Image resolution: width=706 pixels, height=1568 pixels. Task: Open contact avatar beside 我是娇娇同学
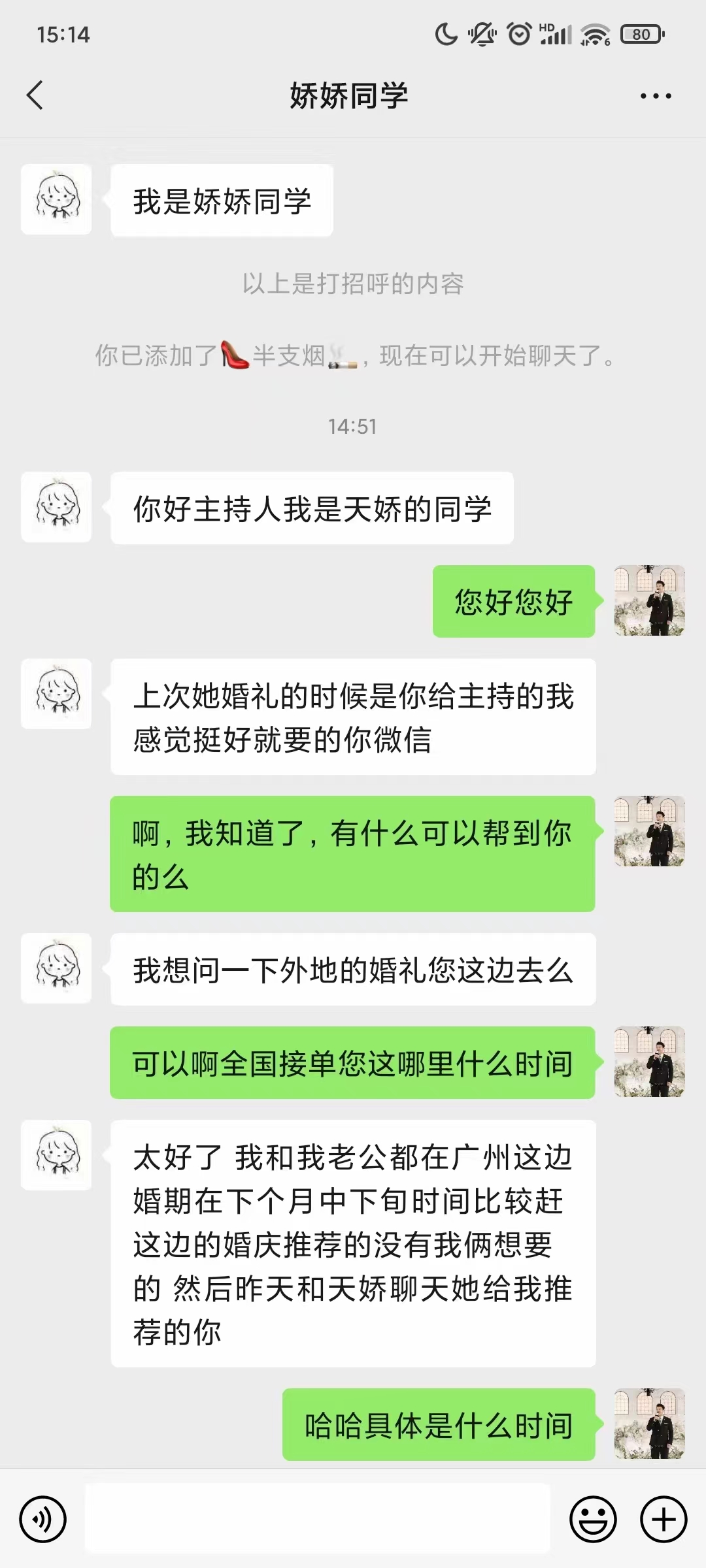[x=56, y=199]
